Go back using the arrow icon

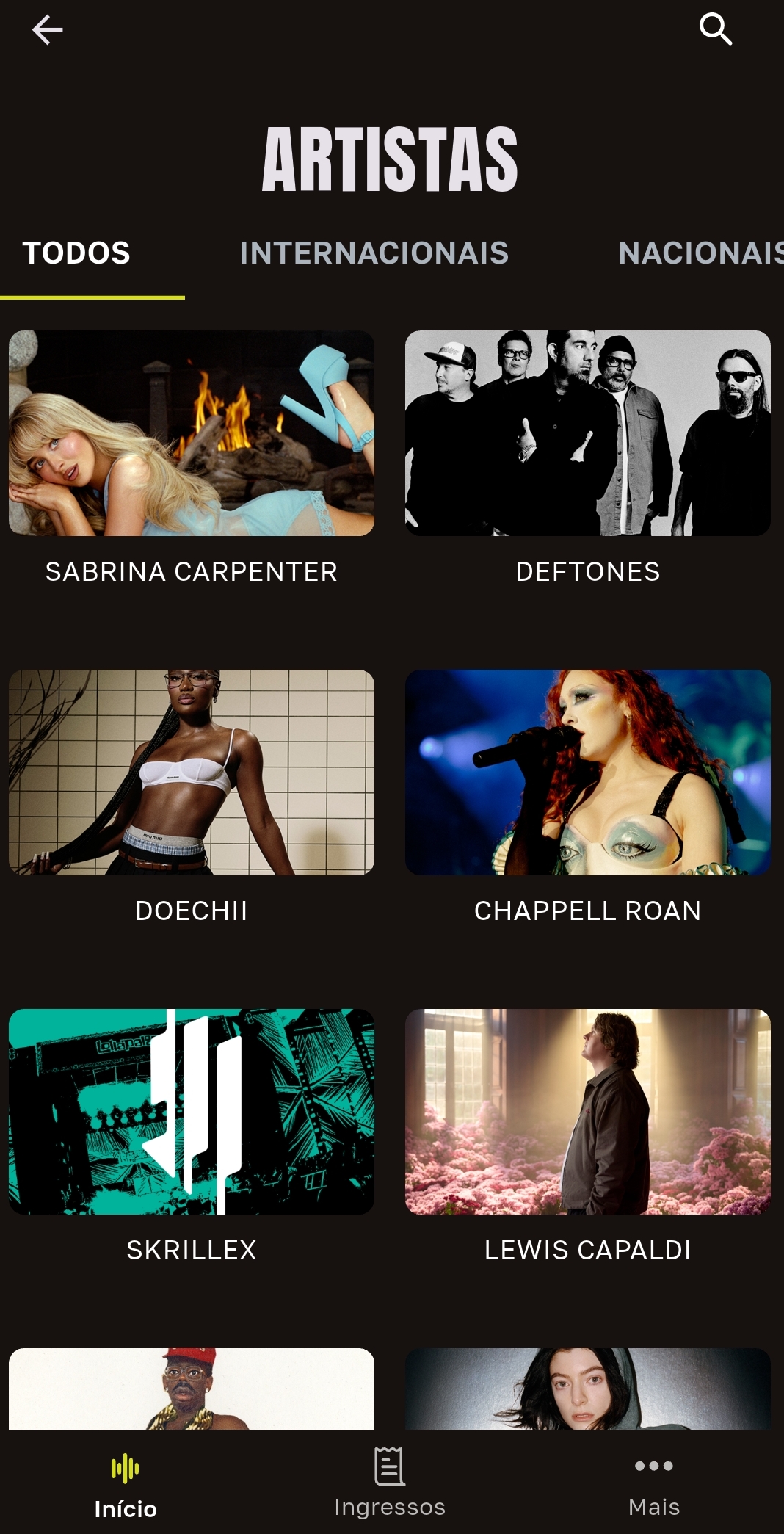coord(48,30)
